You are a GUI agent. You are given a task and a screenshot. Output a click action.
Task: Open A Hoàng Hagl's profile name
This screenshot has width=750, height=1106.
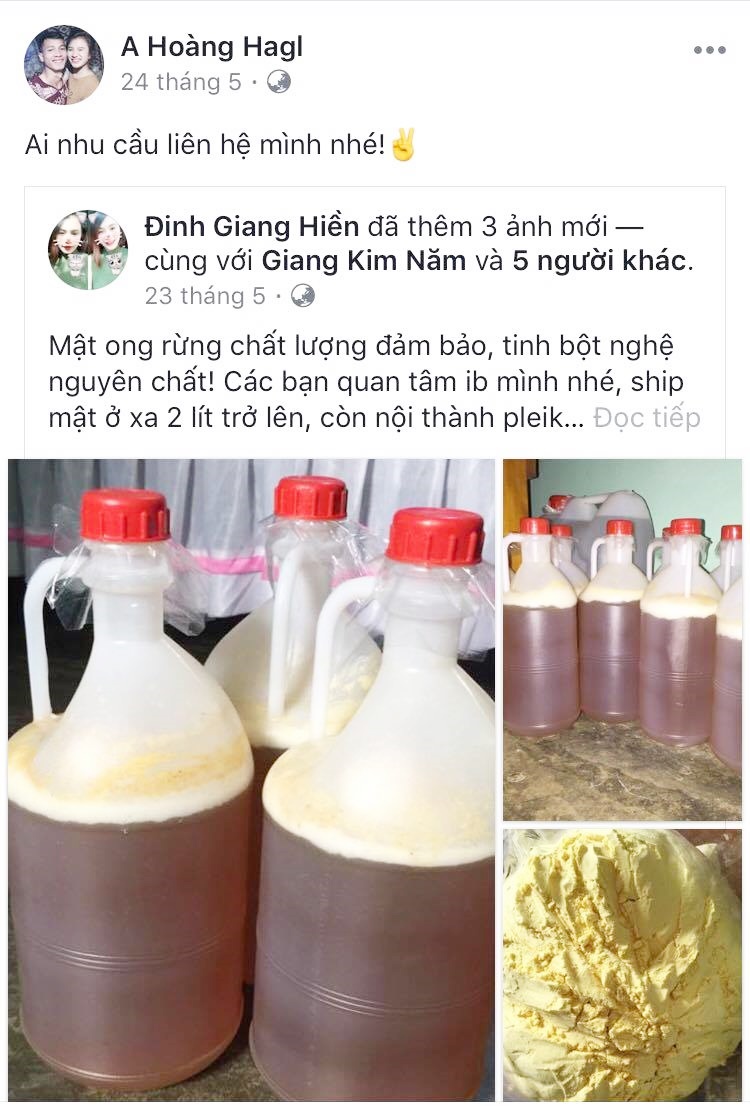(x=211, y=46)
